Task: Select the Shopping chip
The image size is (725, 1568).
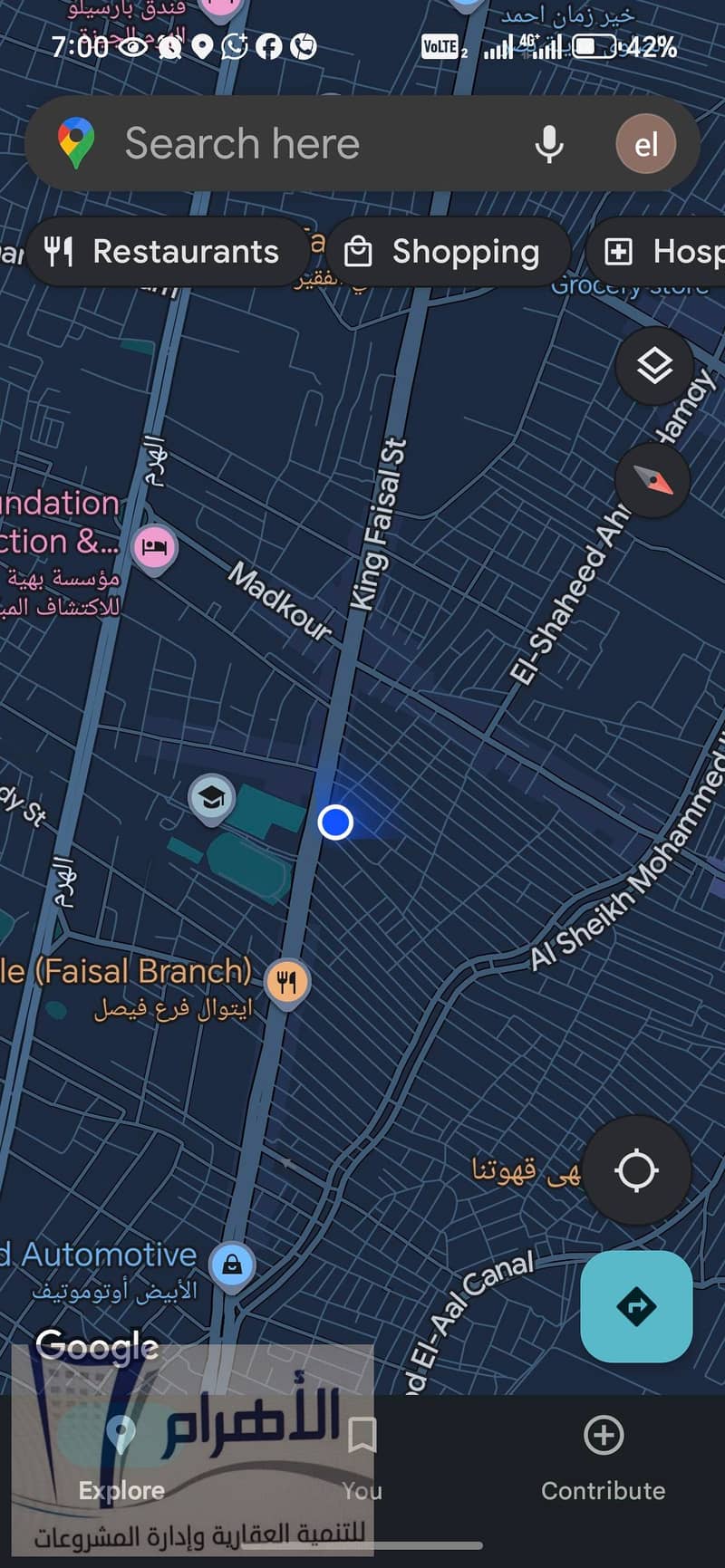Action: tap(448, 252)
